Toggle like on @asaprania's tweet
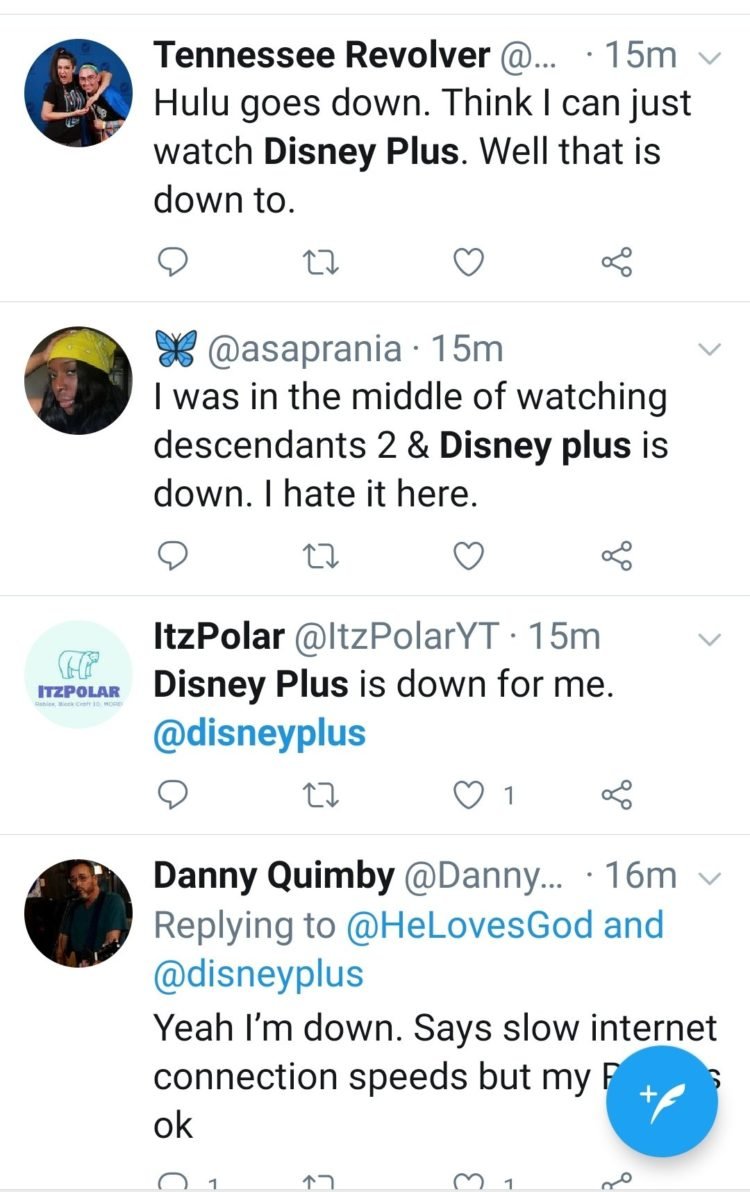This screenshot has height=1192, width=750. tap(467, 555)
